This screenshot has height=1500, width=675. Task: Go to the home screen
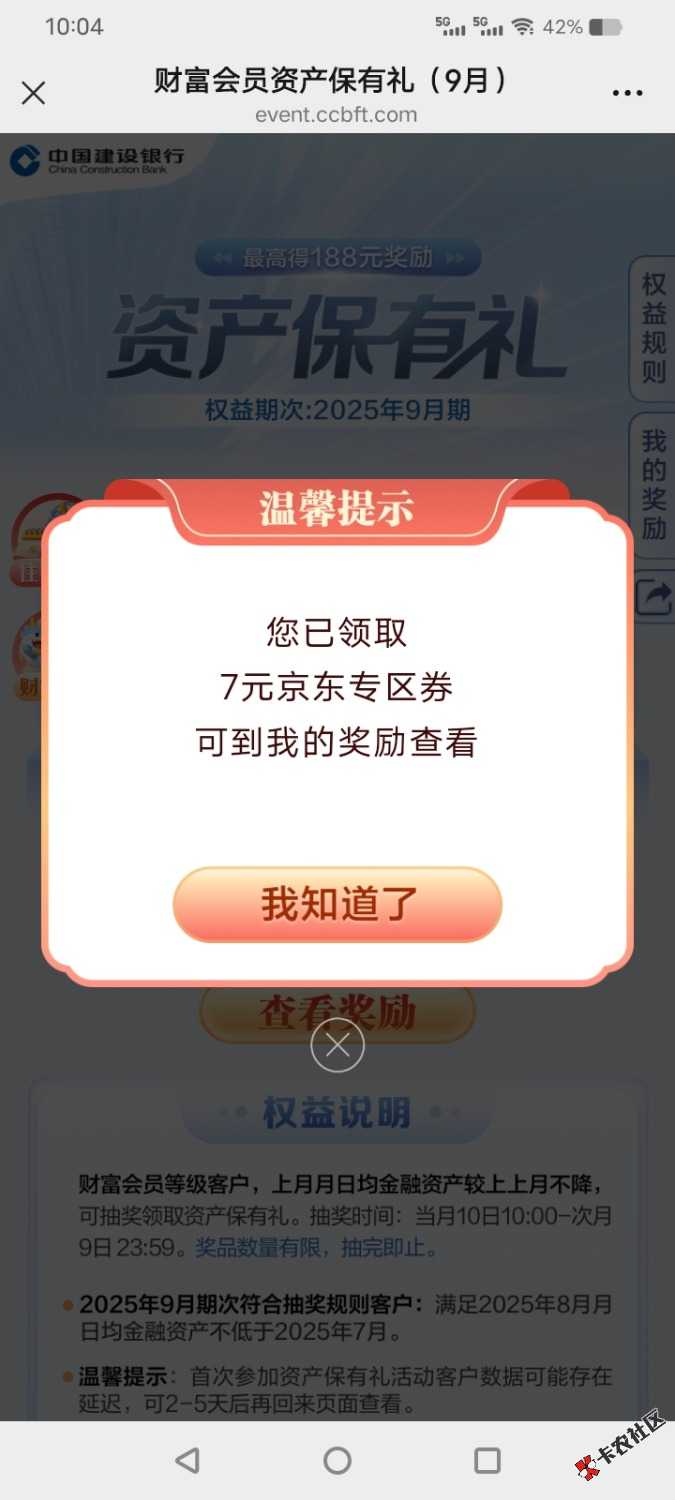[337, 1460]
